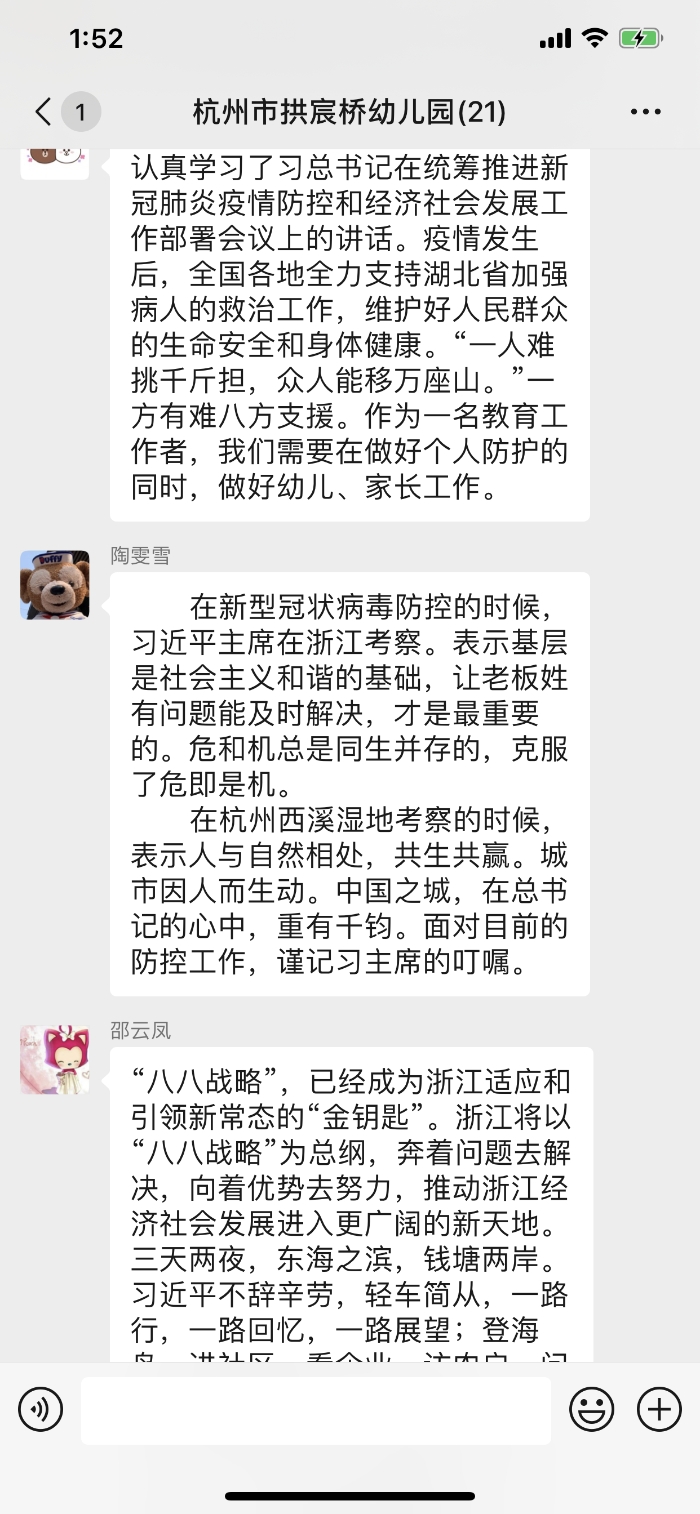This screenshot has height=1514, width=700.
Task: View 邵云凤's profile avatar
Action: point(55,1060)
